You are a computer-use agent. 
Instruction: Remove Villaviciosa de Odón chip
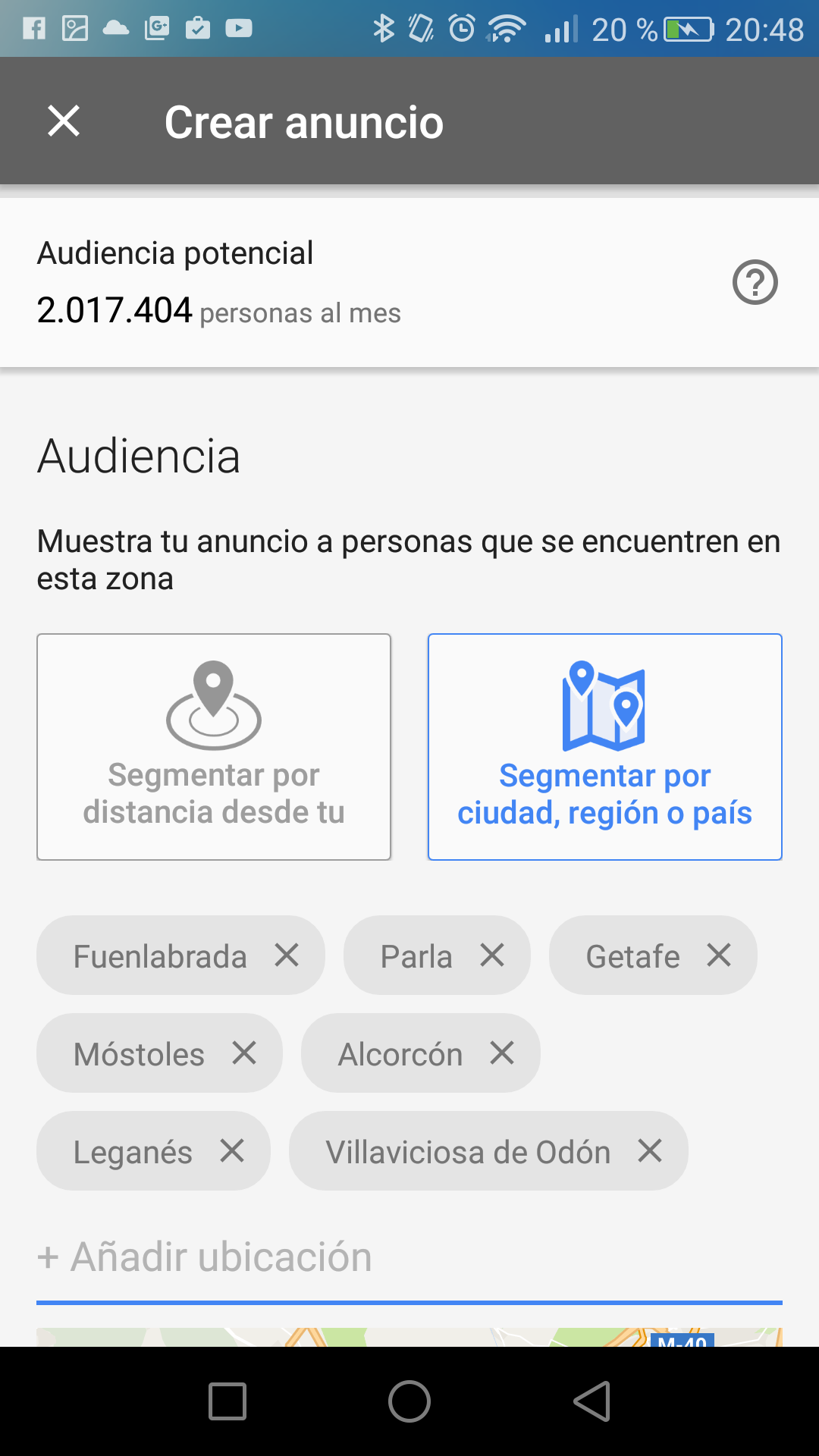[650, 1150]
